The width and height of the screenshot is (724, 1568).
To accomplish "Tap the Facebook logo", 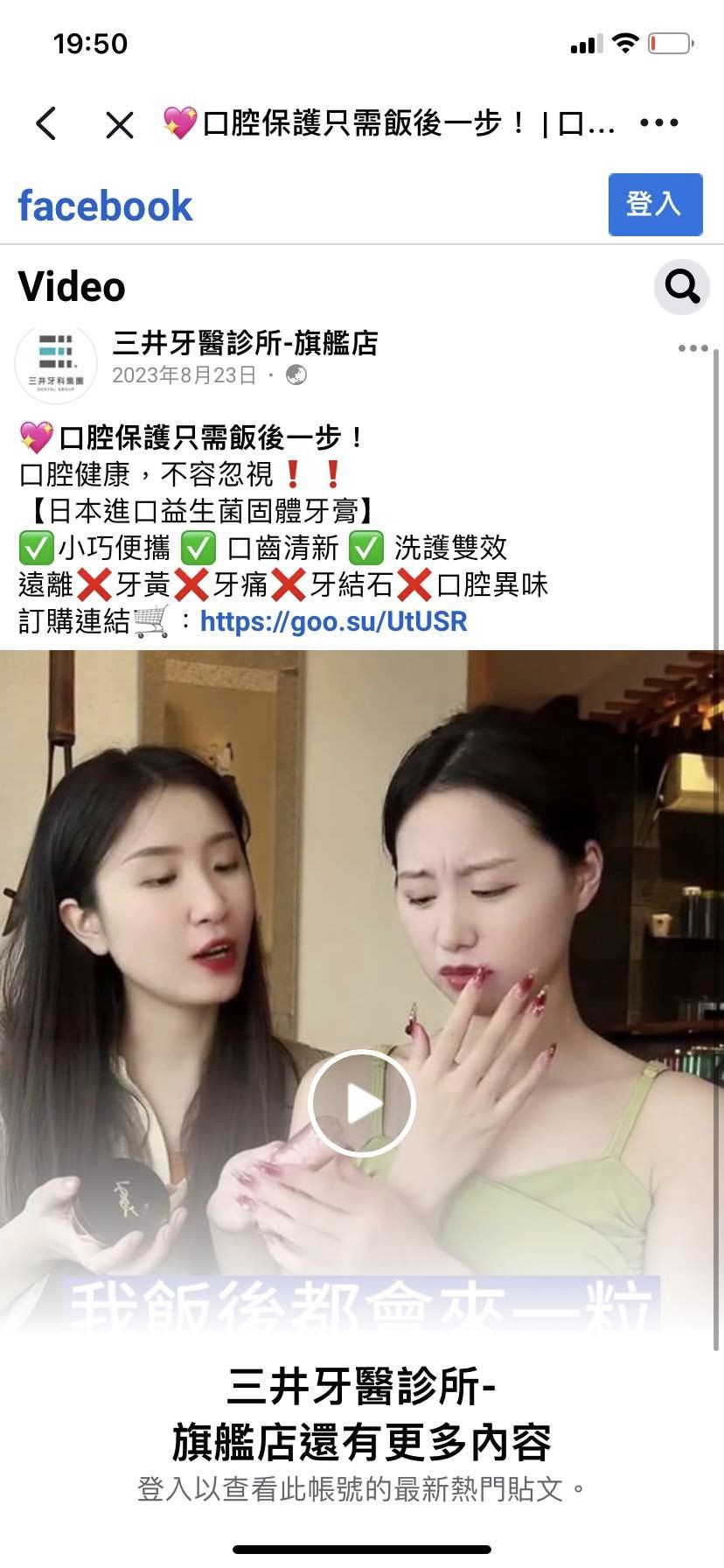I will [x=104, y=205].
